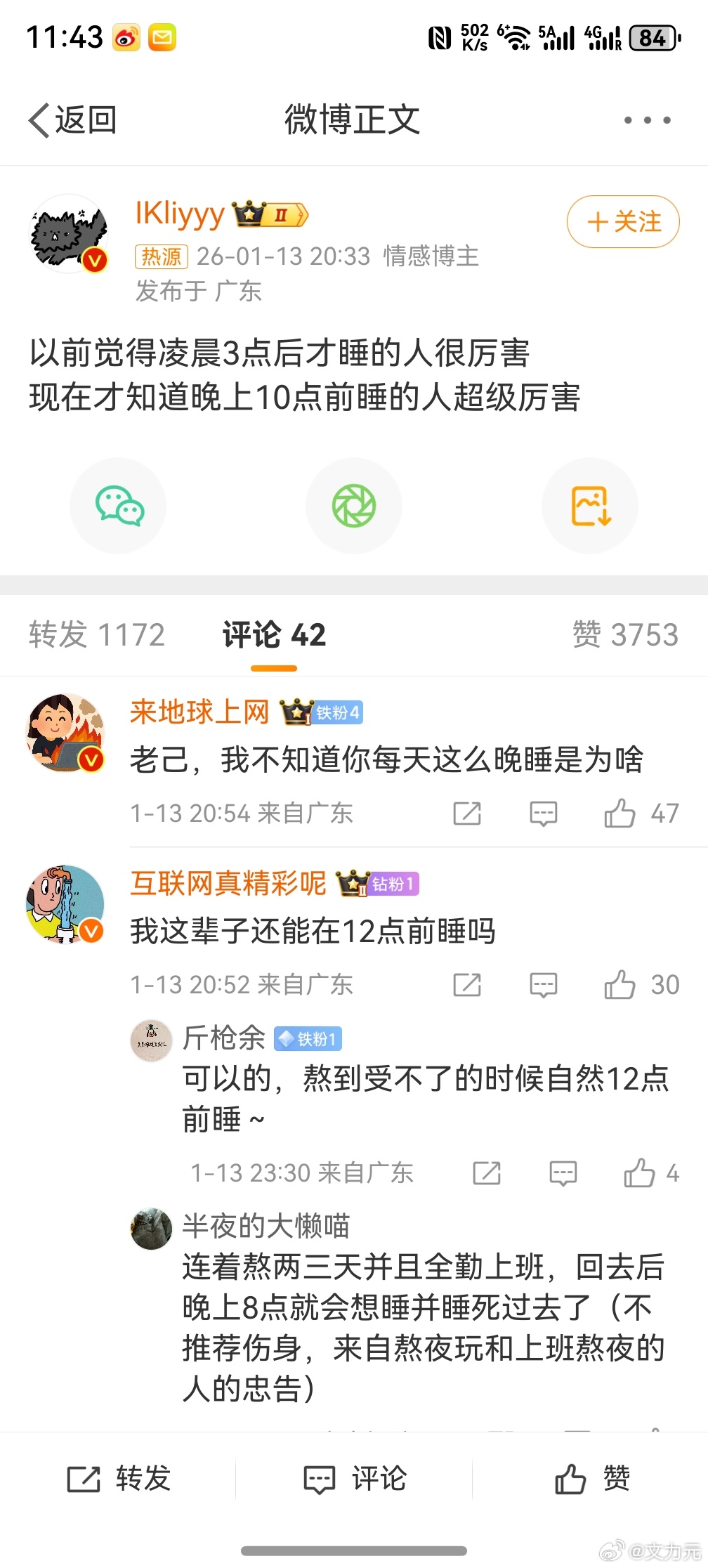Save the post as an image
708x1568 pixels.
(590, 505)
